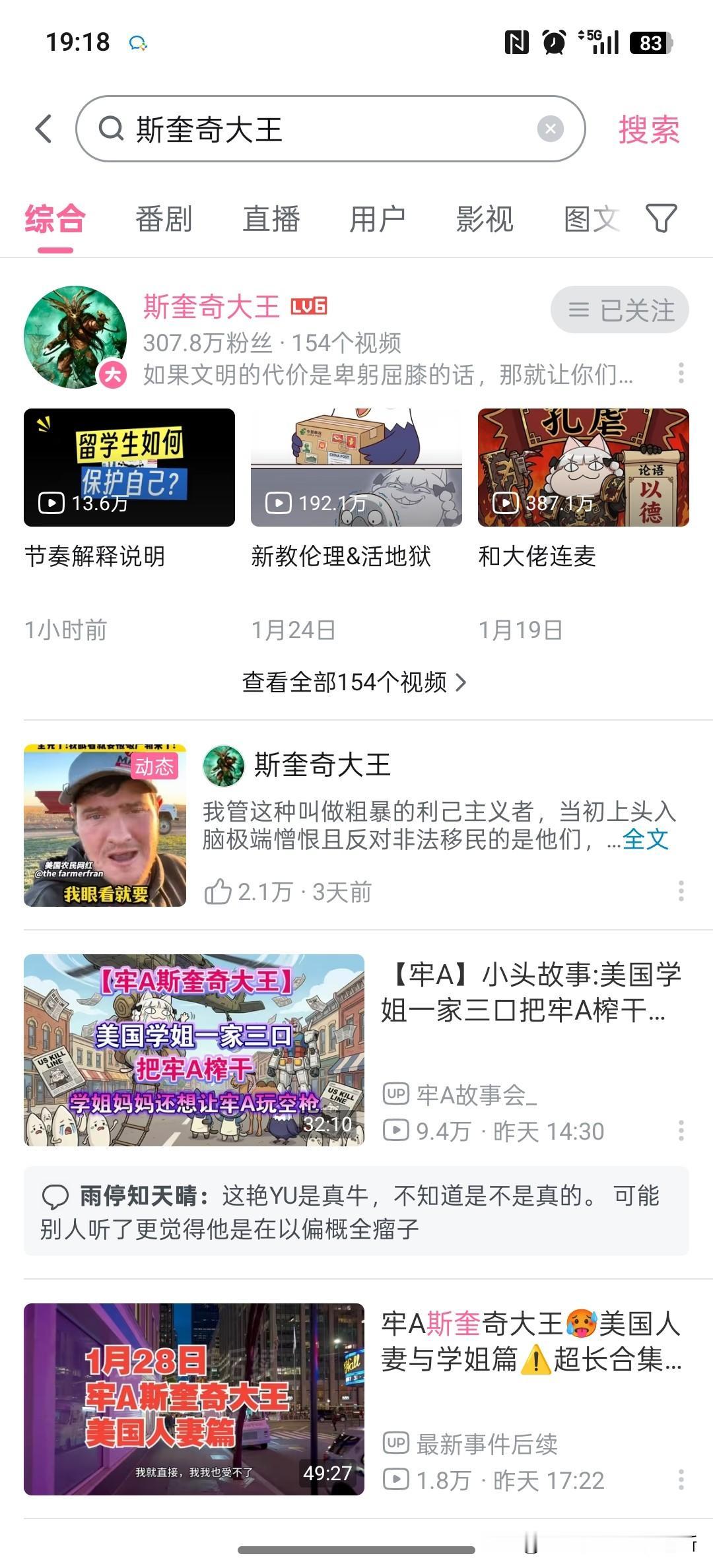The image size is (713, 1568).
Task: Switch to the 番剧 tab
Action: pos(164,219)
